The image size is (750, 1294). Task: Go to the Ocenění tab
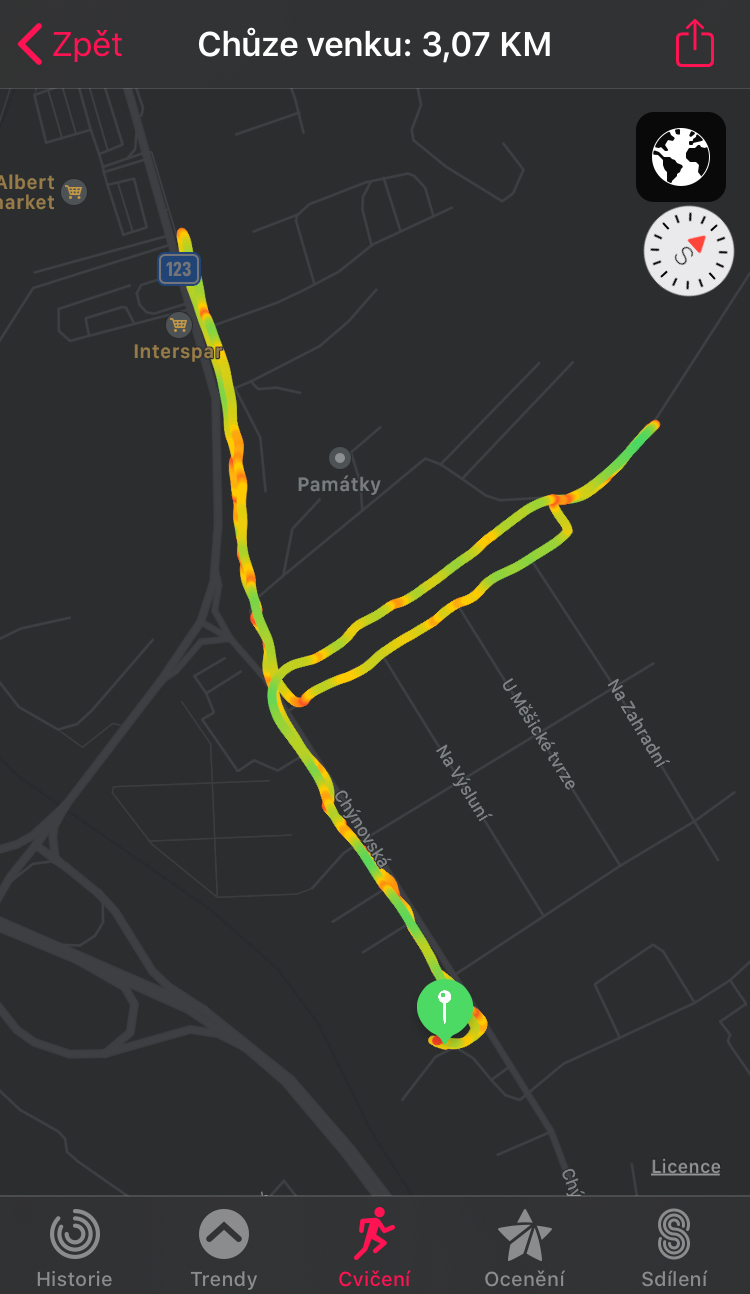[x=524, y=1247]
